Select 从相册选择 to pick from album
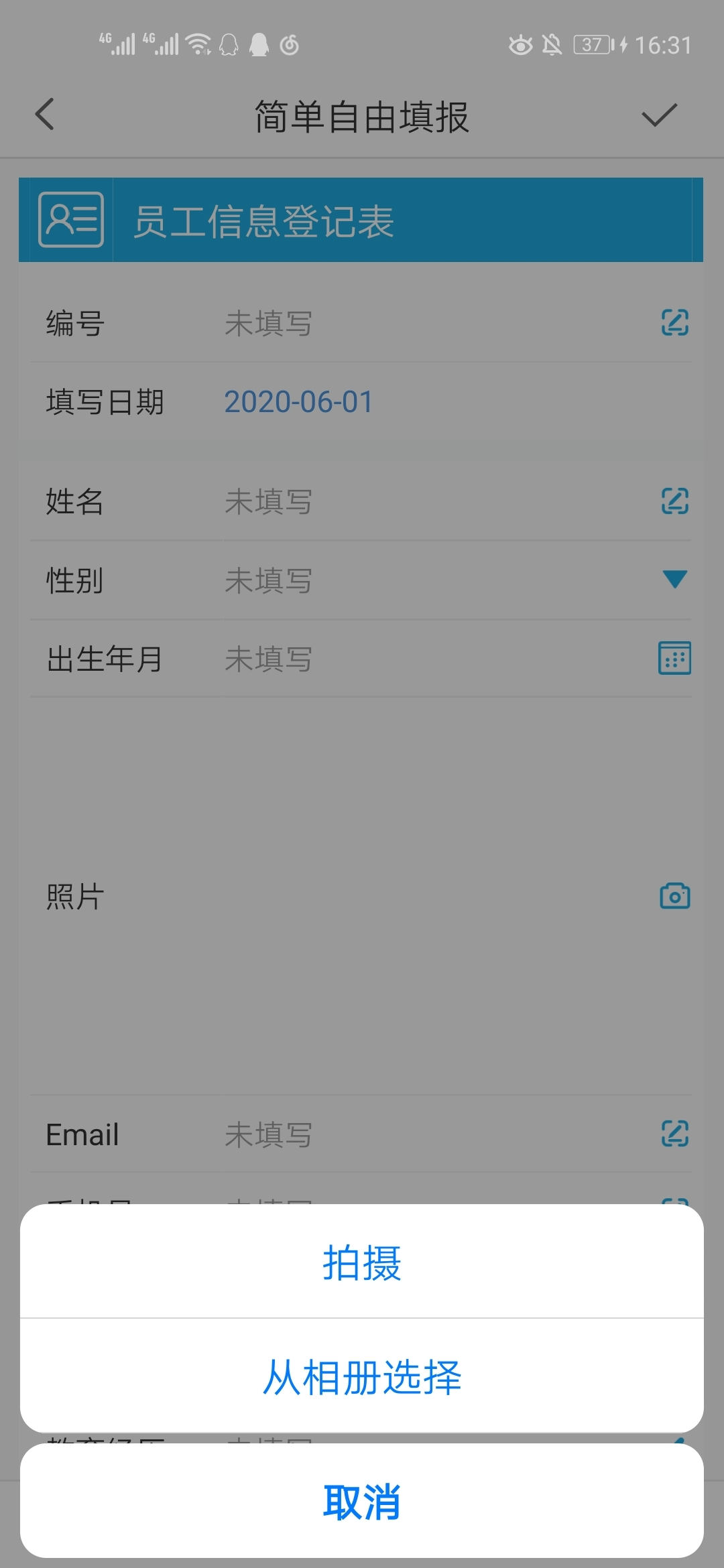Screen dimensions: 724x1568 [x=362, y=1376]
